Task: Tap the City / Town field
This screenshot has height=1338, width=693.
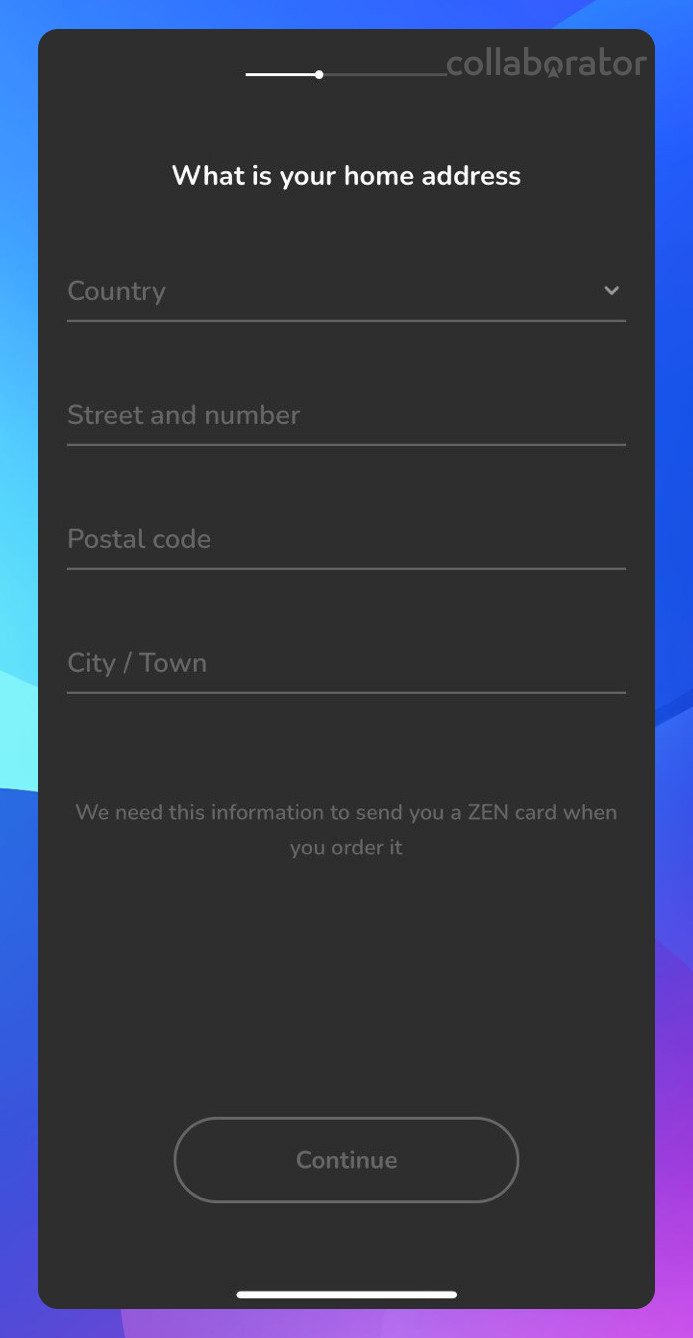Action: pyautogui.click(x=346, y=664)
